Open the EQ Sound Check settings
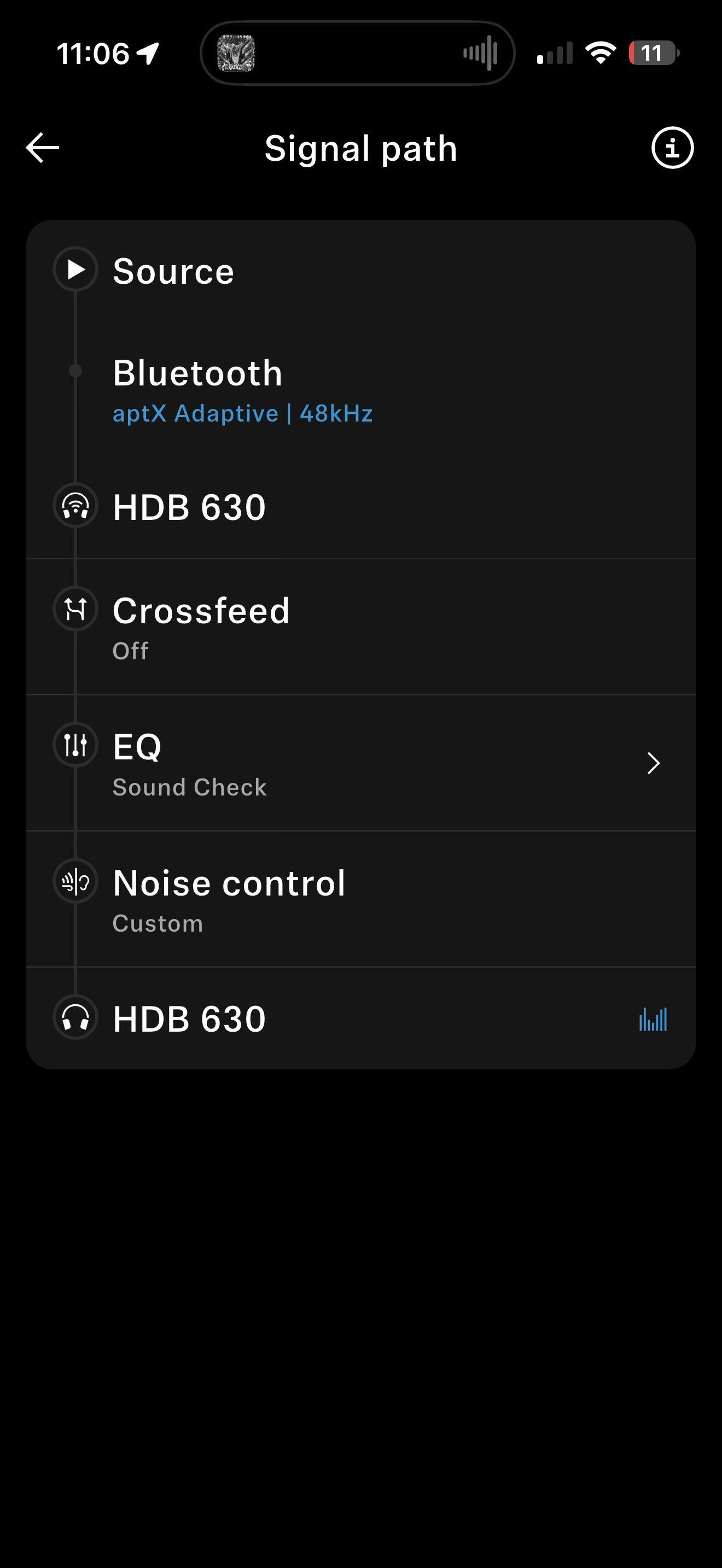The height and width of the screenshot is (1568, 722). click(x=360, y=763)
